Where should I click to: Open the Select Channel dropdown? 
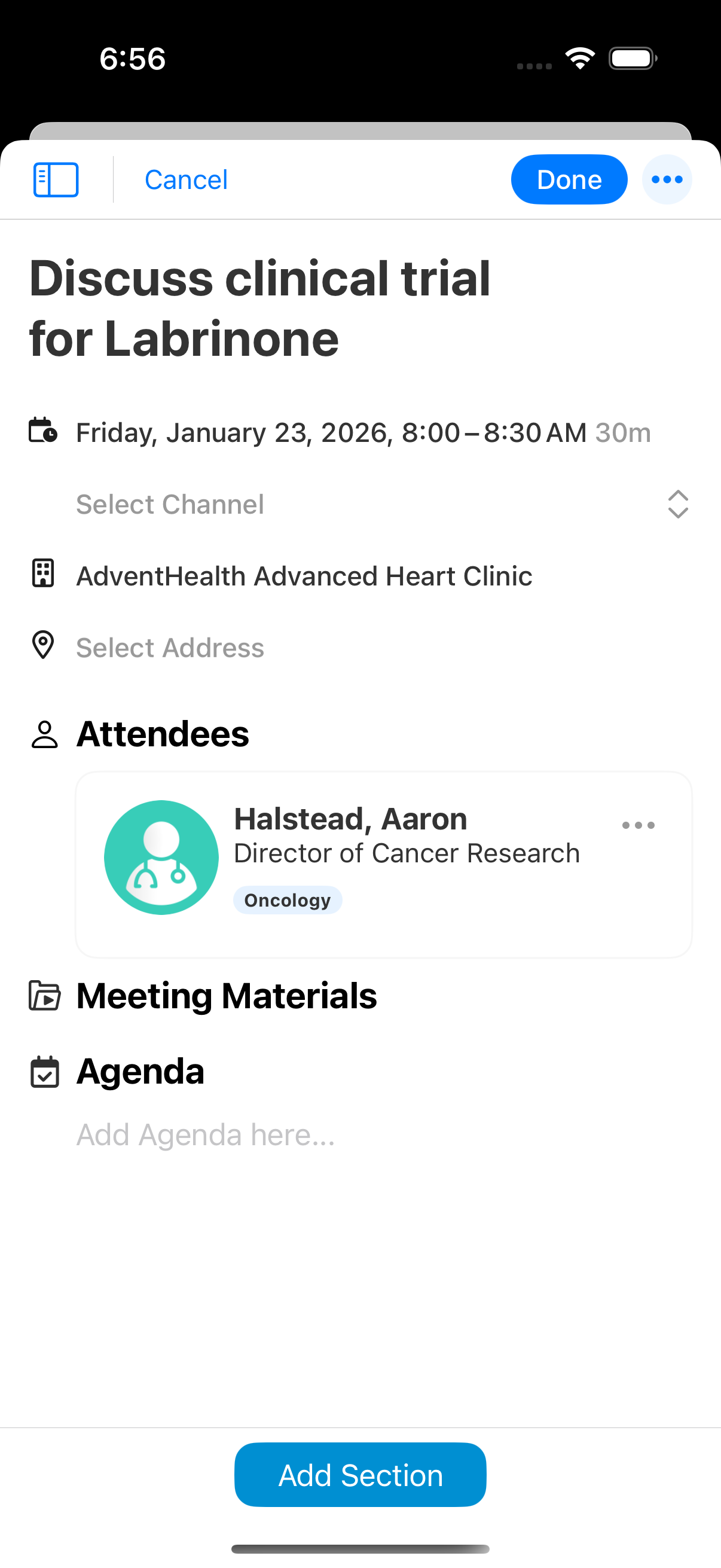pyautogui.click(x=382, y=505)
